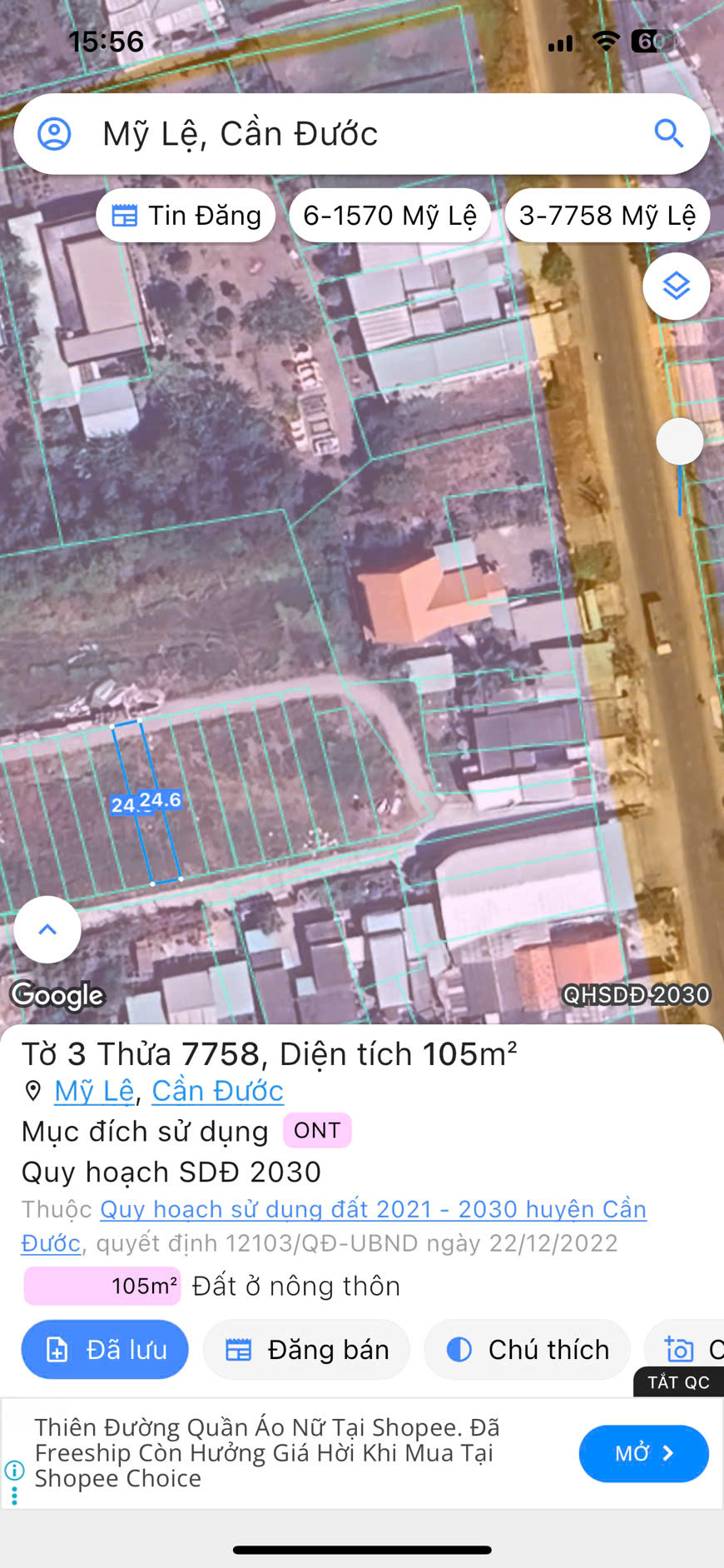This screenshot has height=1568, width=724.
Task: Dismiss ads with TẮT QC
Action: pos(678,1382)
